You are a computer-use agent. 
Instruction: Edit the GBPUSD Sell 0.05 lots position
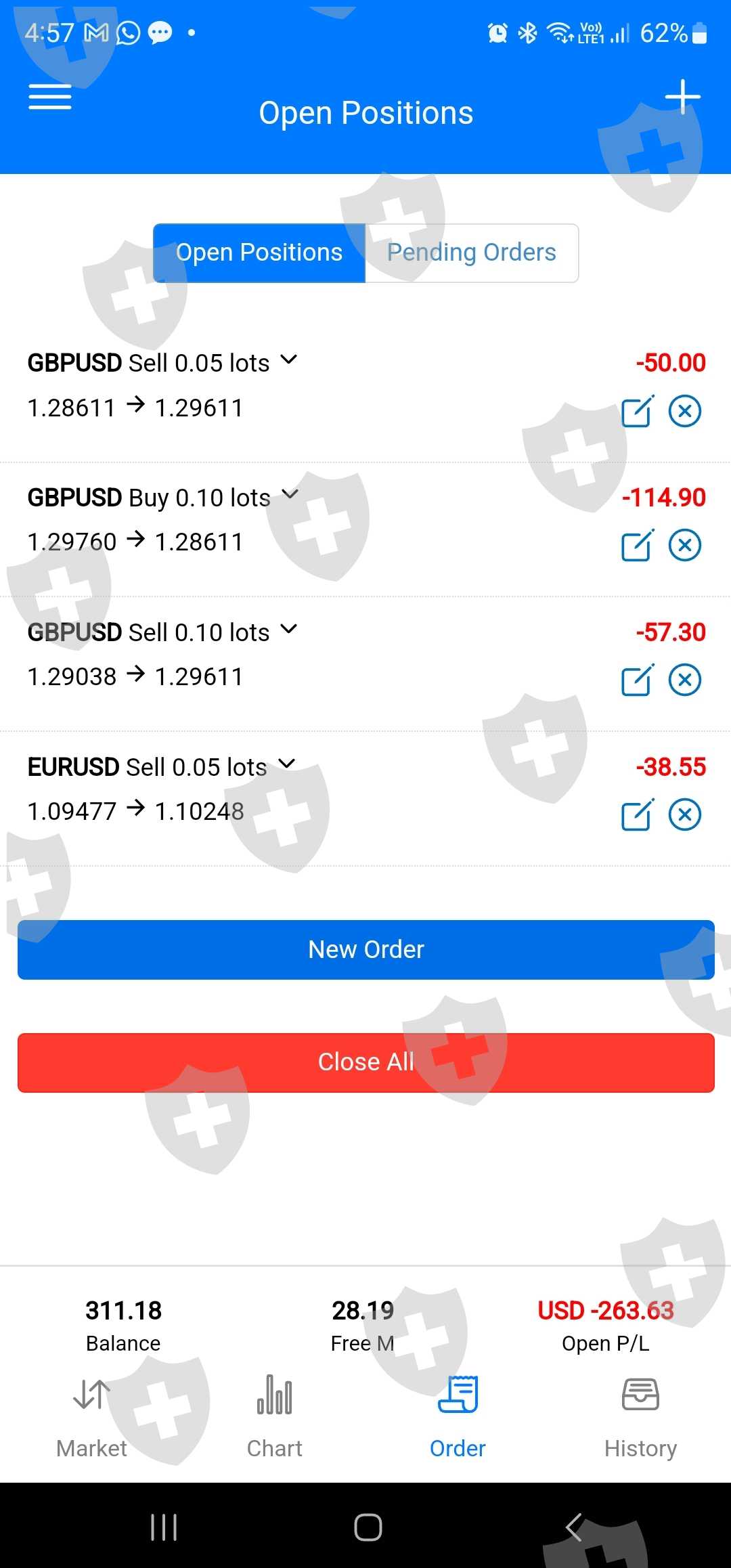637,411
